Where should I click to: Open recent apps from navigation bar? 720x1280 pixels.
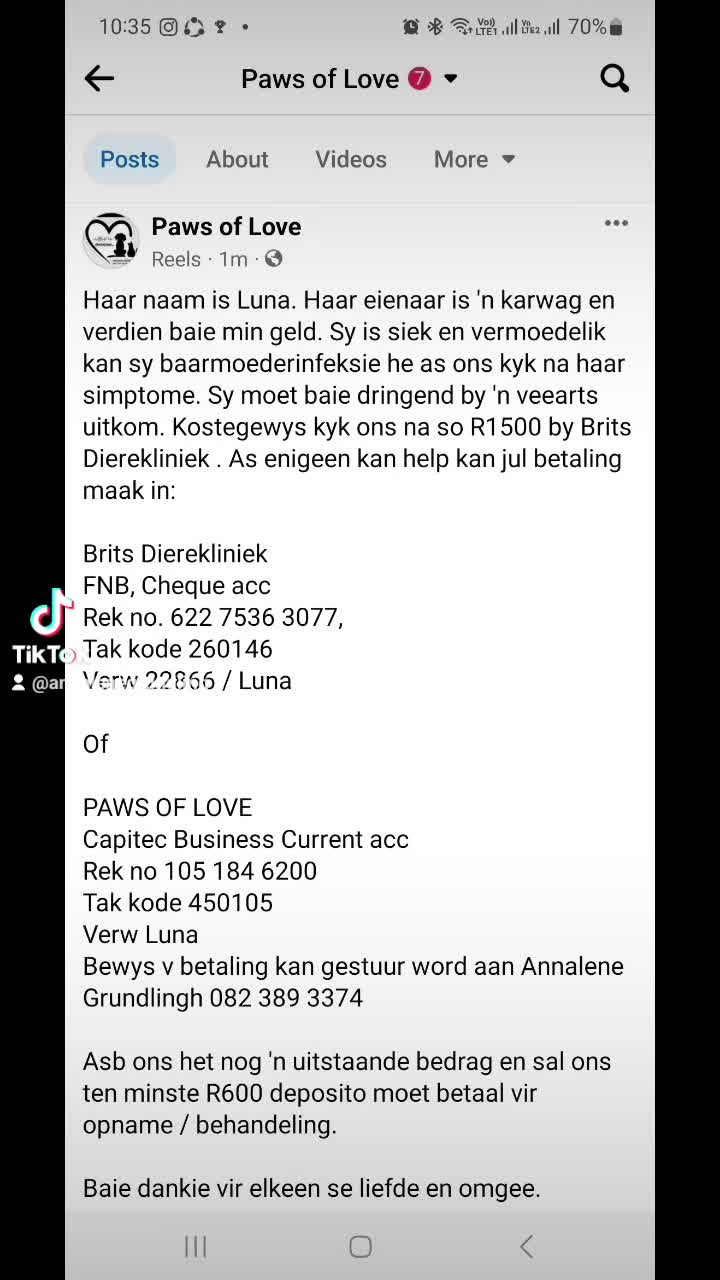pos(195,1246)
